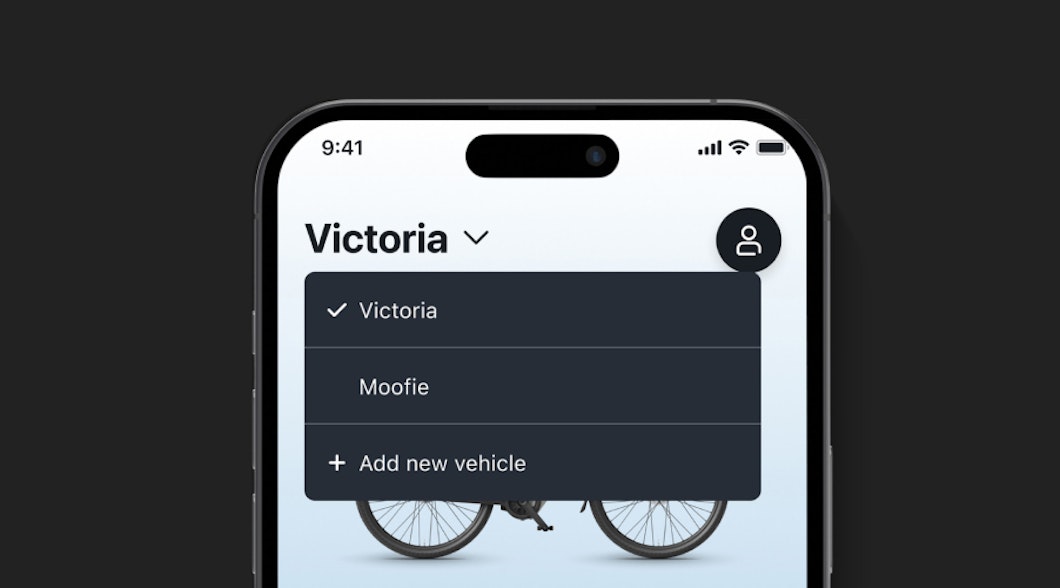Collapse the Victoria vehicle dropdown
This screenshot has height=588, width=1060.
point(476,238)
